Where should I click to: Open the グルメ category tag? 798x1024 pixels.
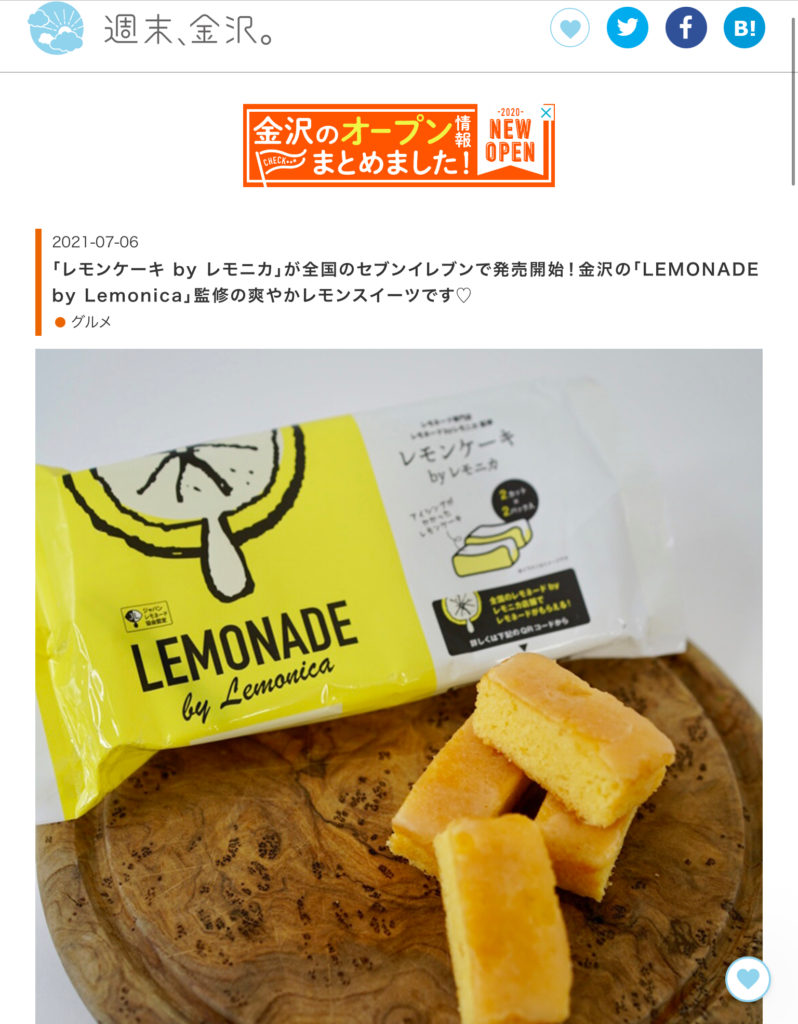91,322
